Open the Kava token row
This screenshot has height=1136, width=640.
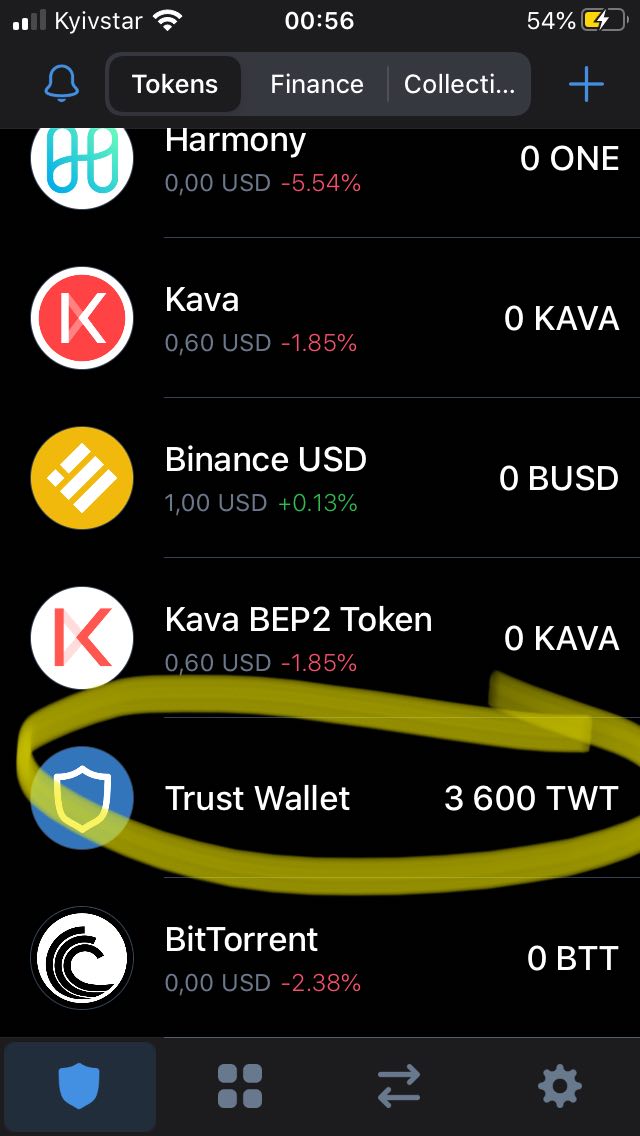tap(320, 319)
